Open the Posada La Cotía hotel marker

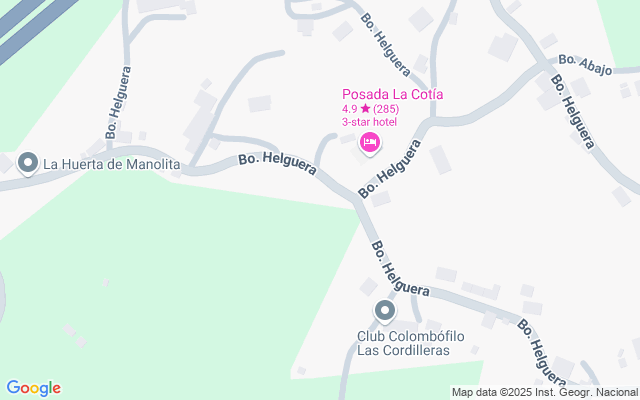pos(369,144)
